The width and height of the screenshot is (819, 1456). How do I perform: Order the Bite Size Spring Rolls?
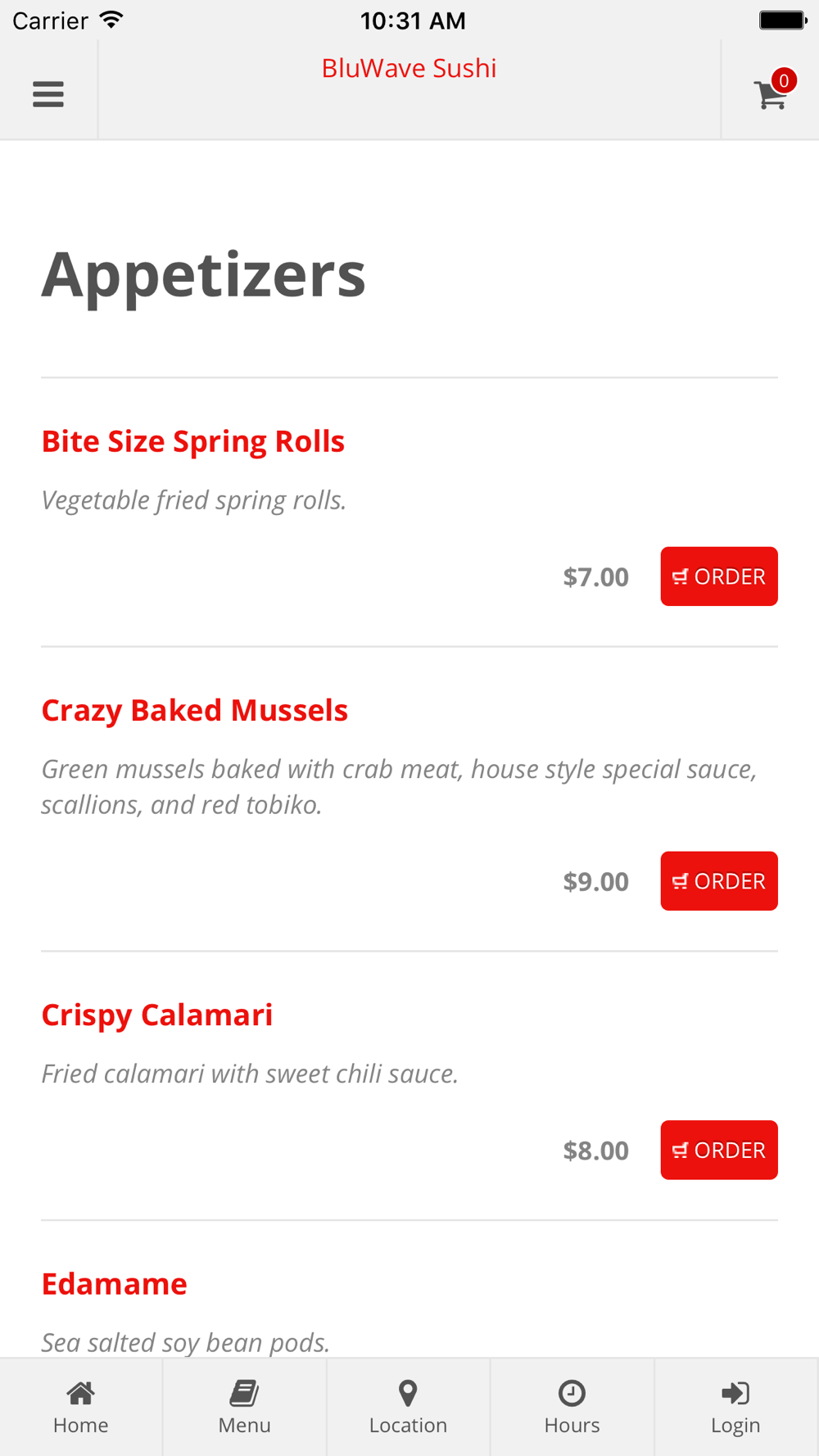719,577
